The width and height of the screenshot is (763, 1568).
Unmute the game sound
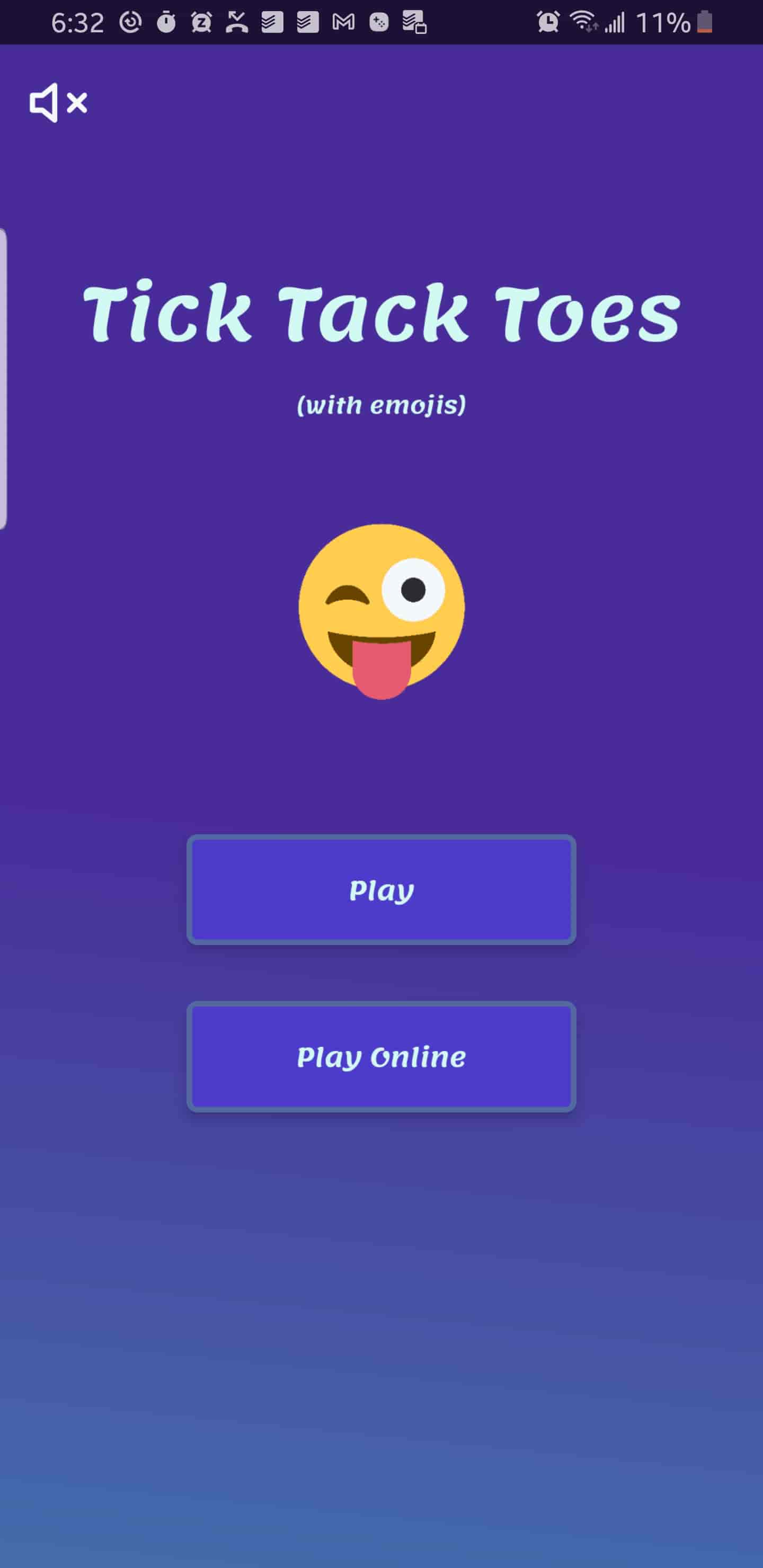[58, 103]
